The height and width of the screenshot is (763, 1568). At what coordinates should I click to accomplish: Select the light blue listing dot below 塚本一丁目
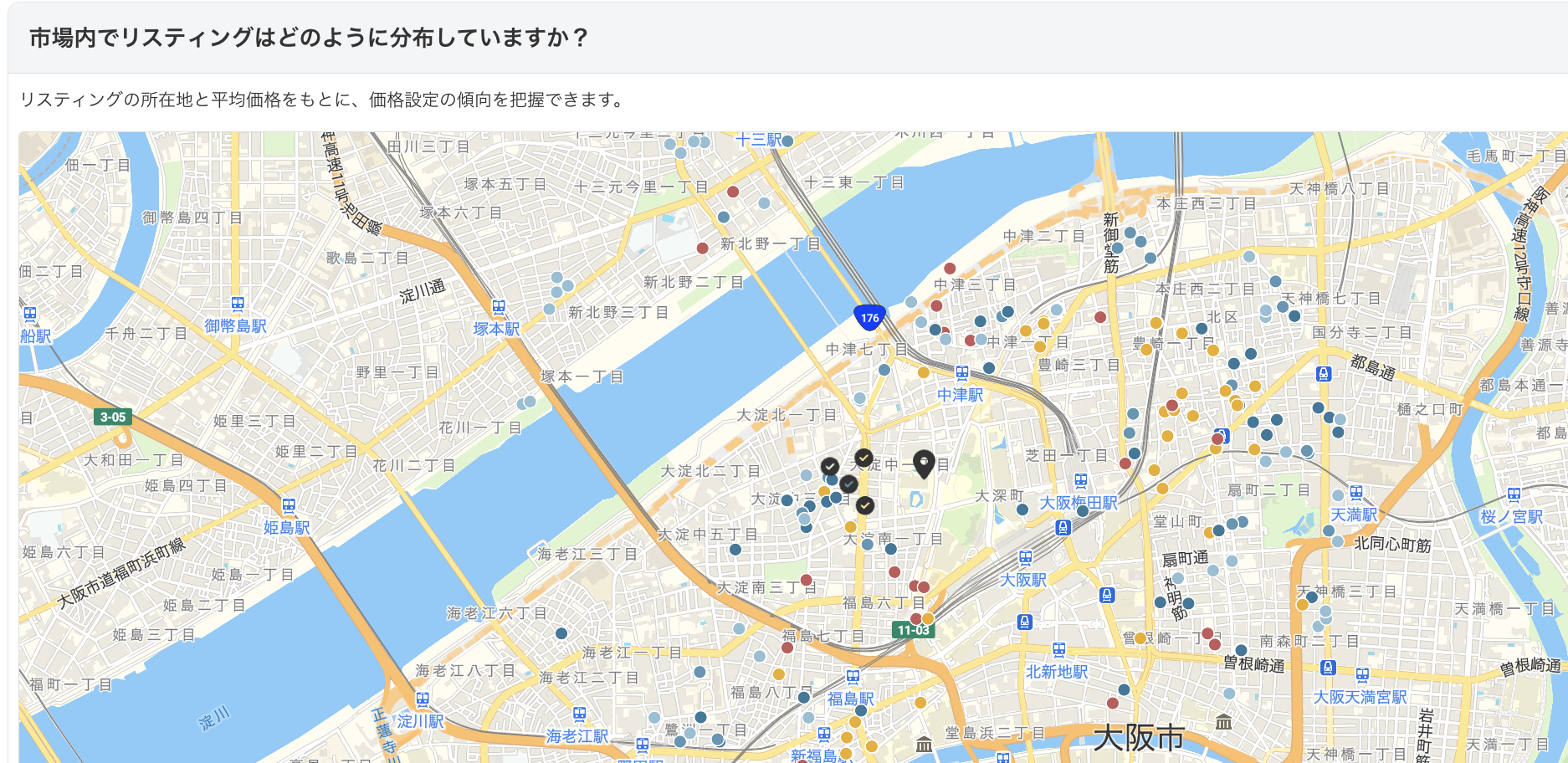(x=530, y=402)
